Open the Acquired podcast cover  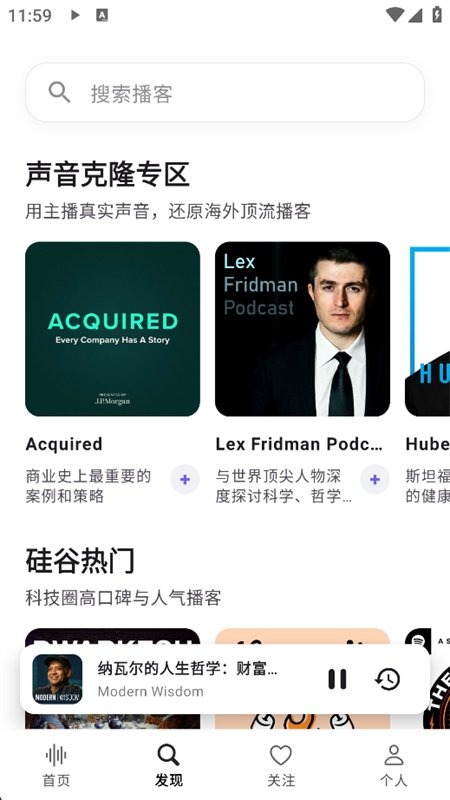[x=113, y=329]
